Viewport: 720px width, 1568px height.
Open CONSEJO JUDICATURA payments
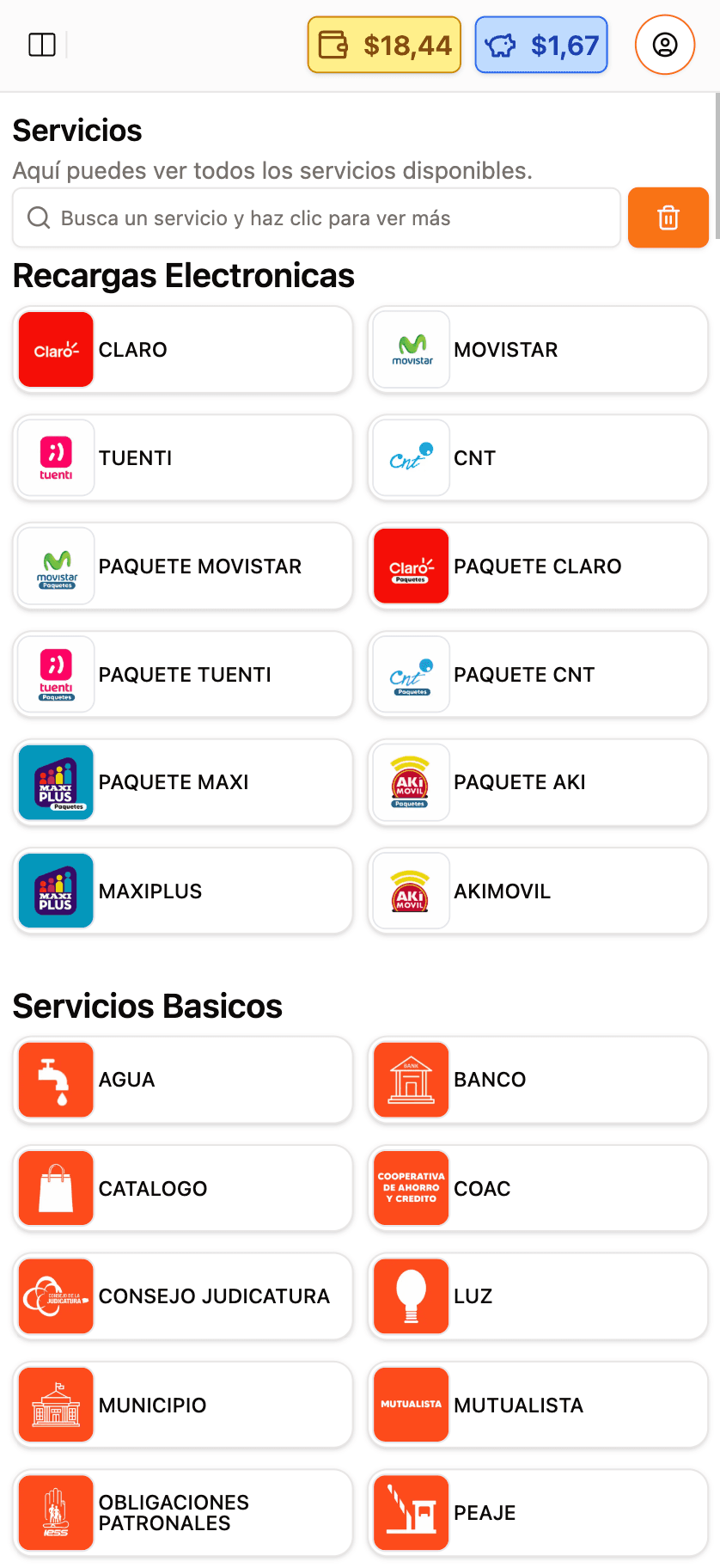pos(183,1296)
